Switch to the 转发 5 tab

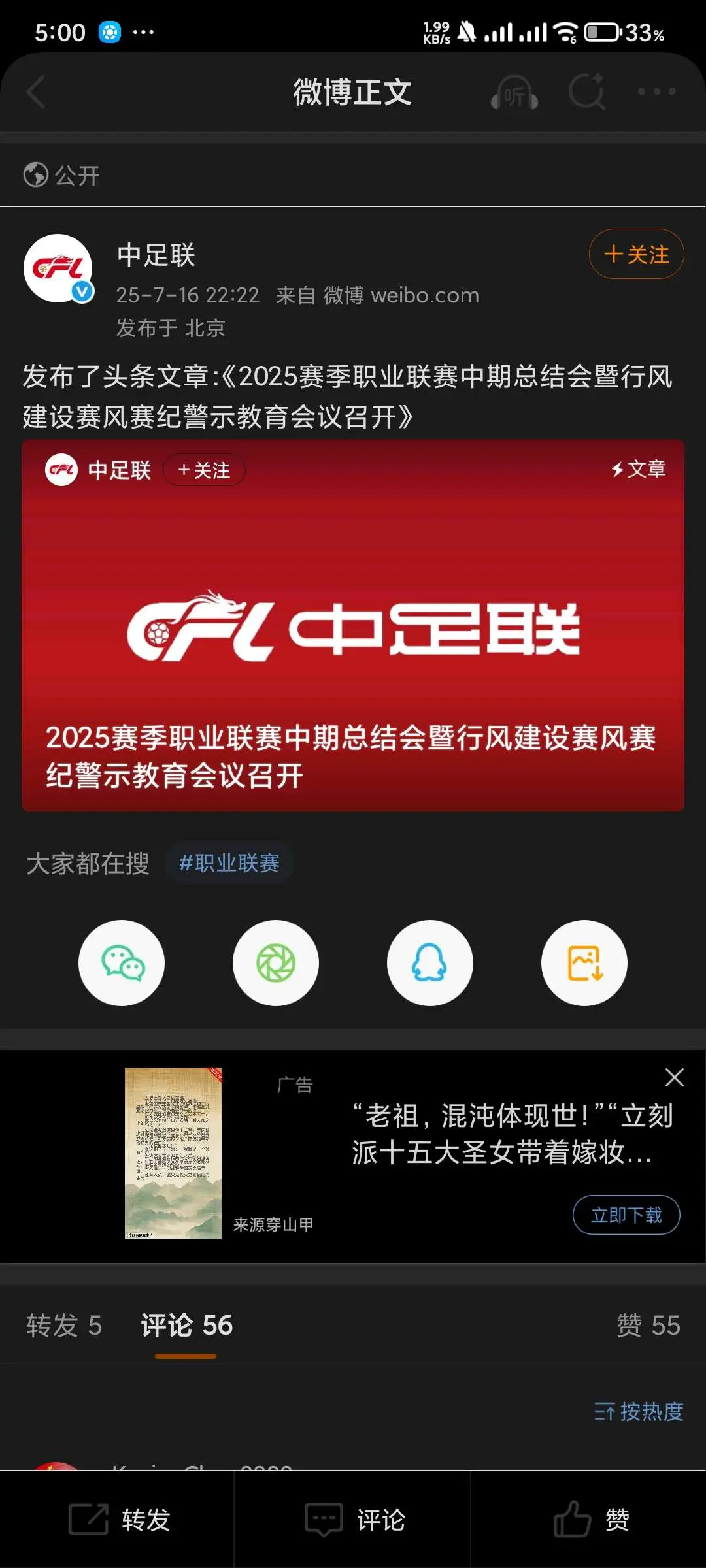pyautogui.click(x=64, y=1326)
